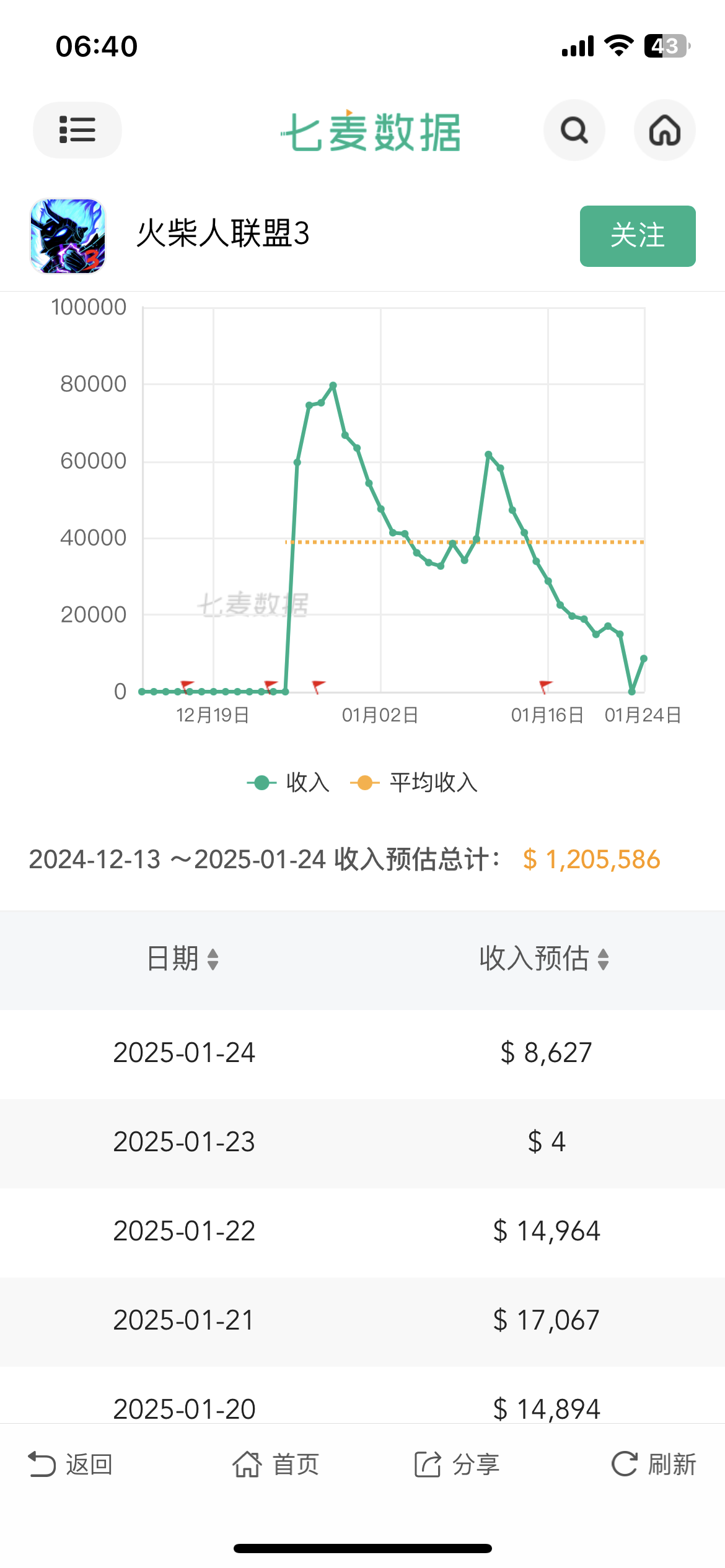Share this page with 分享
Screen dimensions: 725x1568
(457, 1465)
